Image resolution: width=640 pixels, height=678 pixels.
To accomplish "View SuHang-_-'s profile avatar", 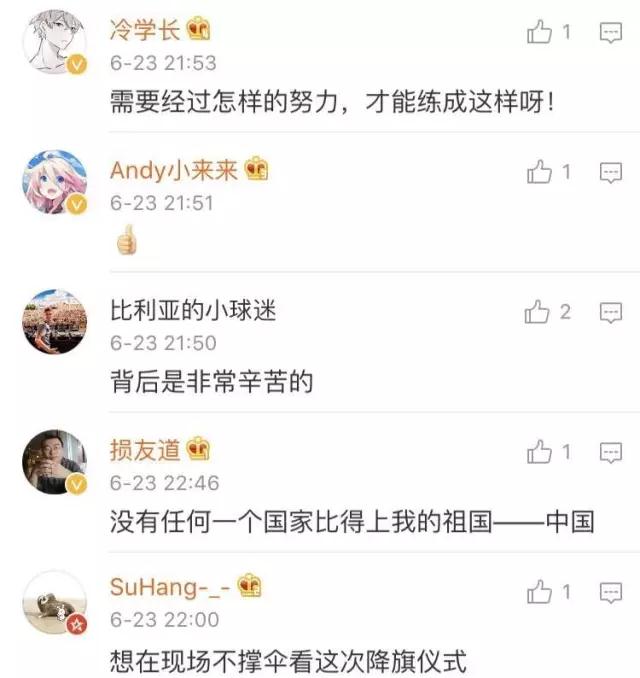I will pyautogui.click(x=54, y=602).
